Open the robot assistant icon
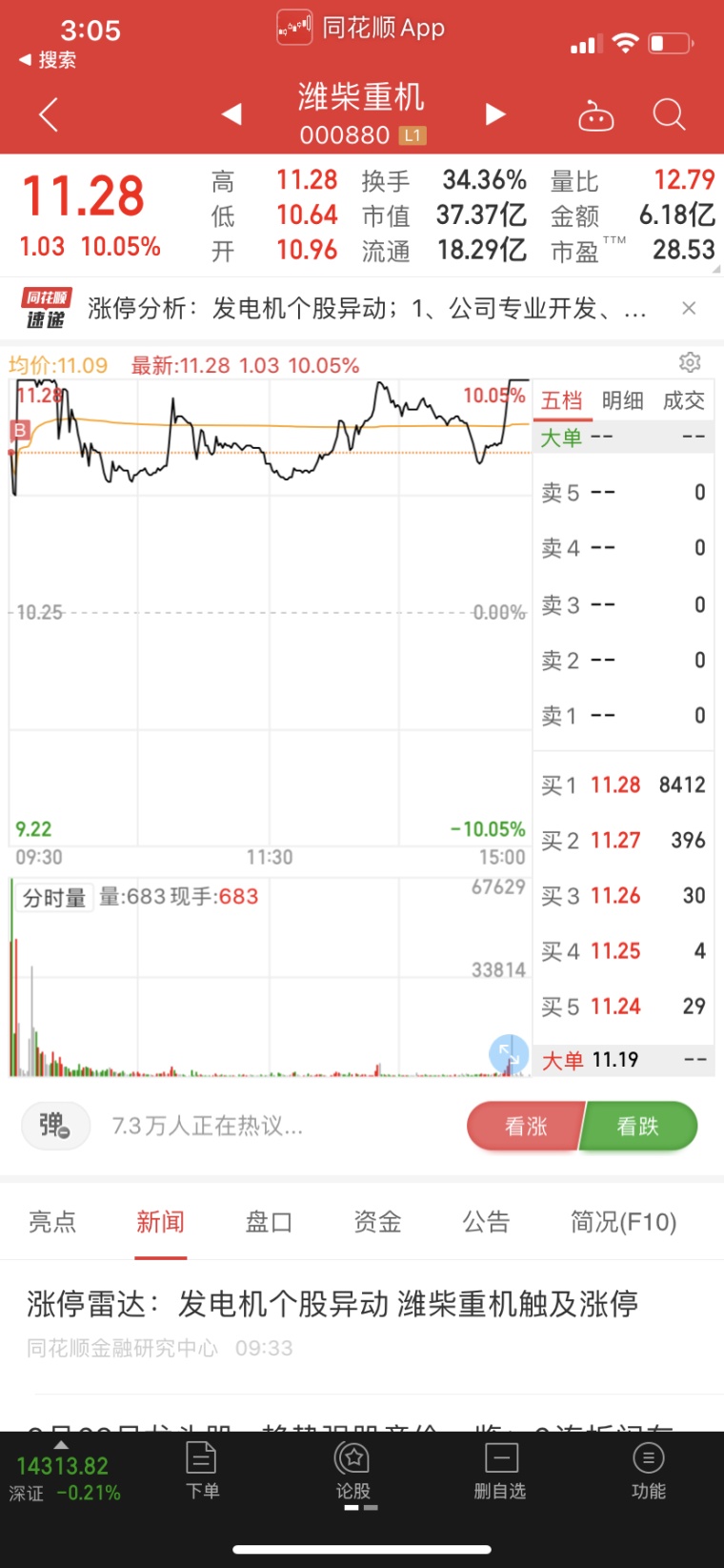 click(596, 115)
